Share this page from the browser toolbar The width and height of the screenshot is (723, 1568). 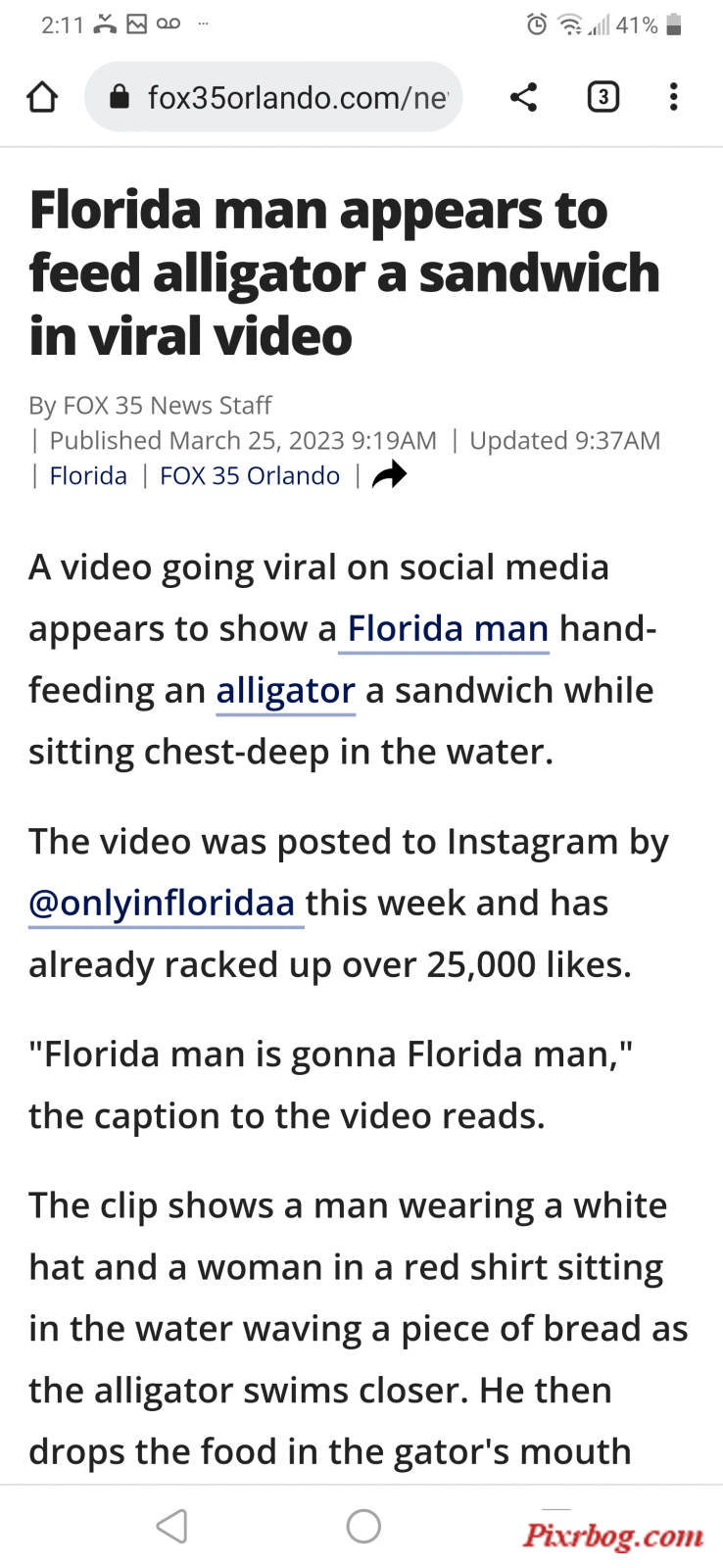pyautogui.click(x=524, y=97)
